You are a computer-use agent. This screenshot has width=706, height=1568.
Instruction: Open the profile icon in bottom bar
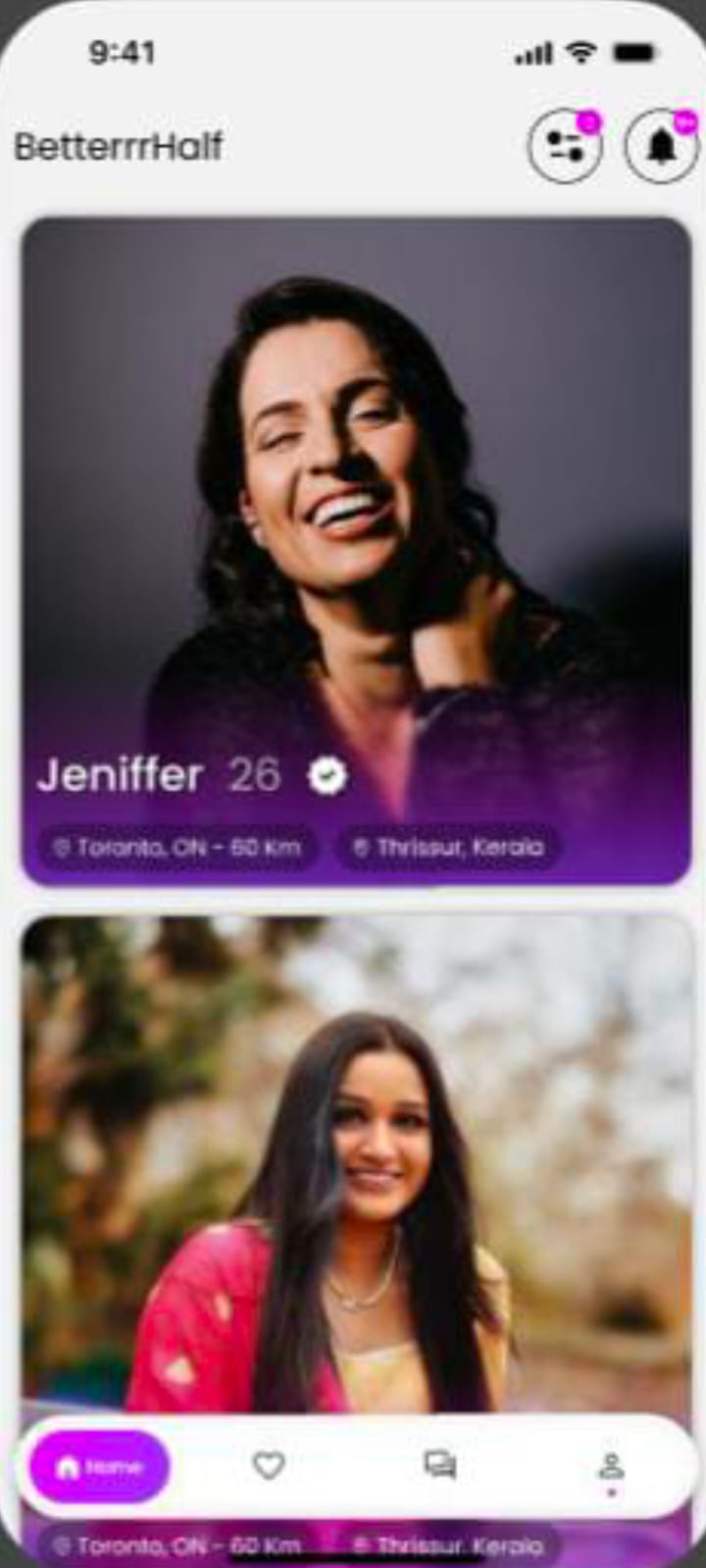(611, 1466)
